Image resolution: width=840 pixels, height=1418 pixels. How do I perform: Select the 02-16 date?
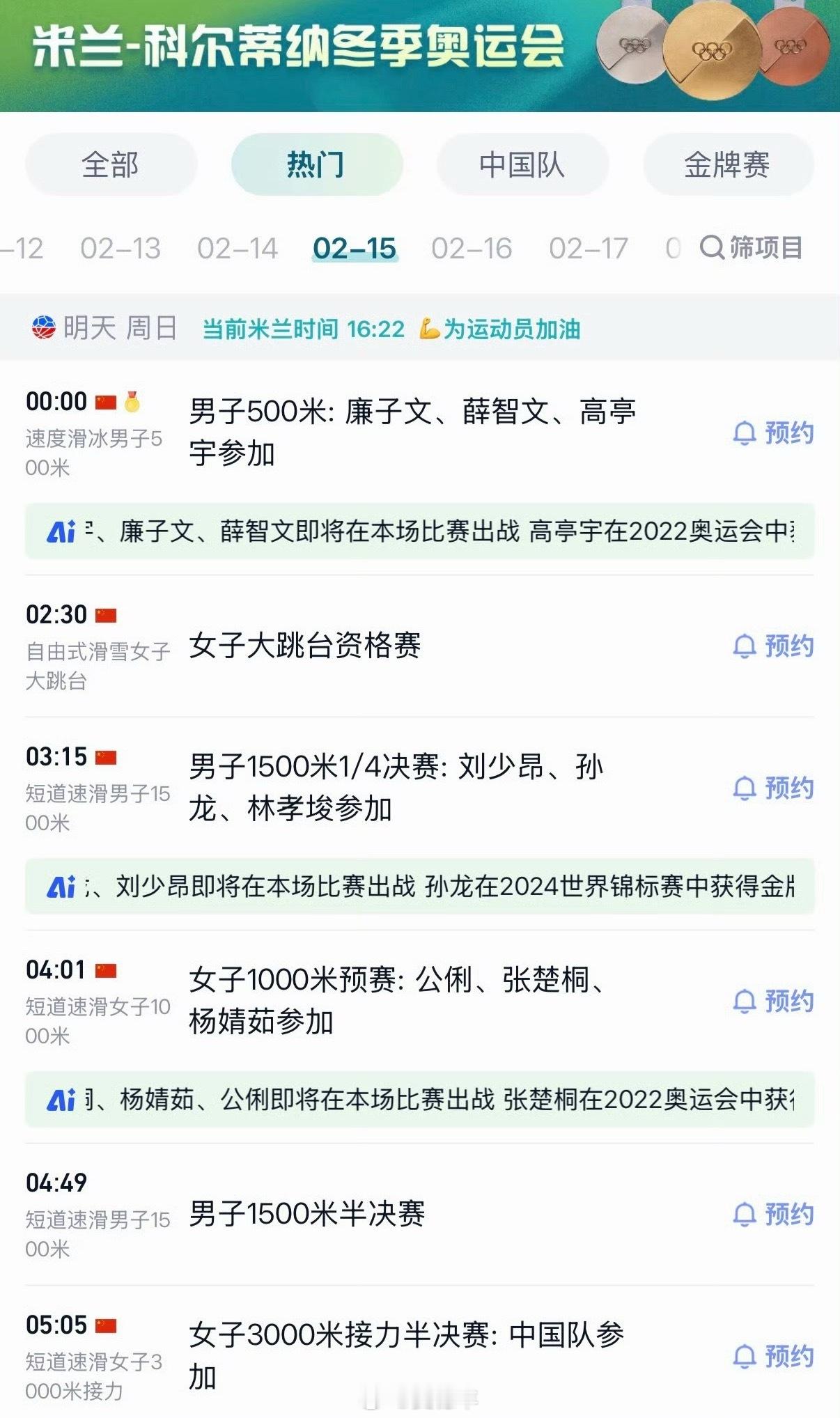click(x=470, y=247)
